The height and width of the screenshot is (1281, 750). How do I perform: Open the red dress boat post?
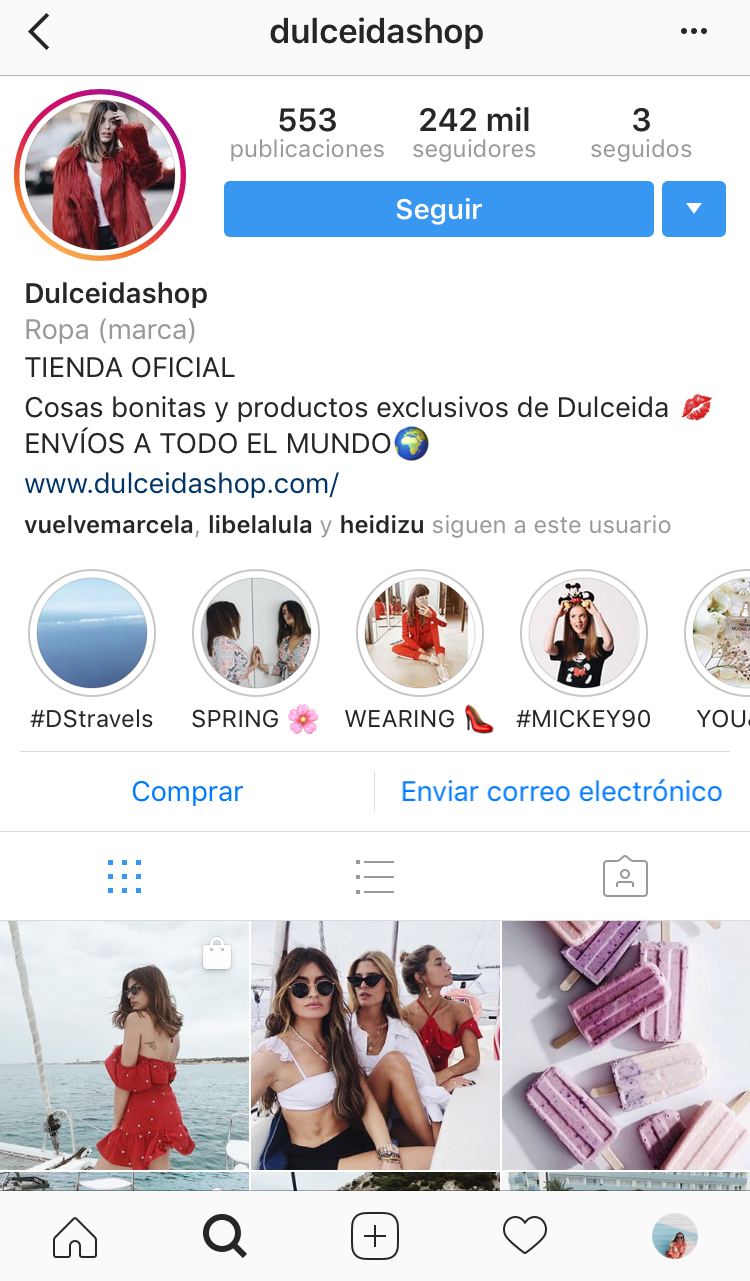pyautogui.click(x=124, y=1045)
